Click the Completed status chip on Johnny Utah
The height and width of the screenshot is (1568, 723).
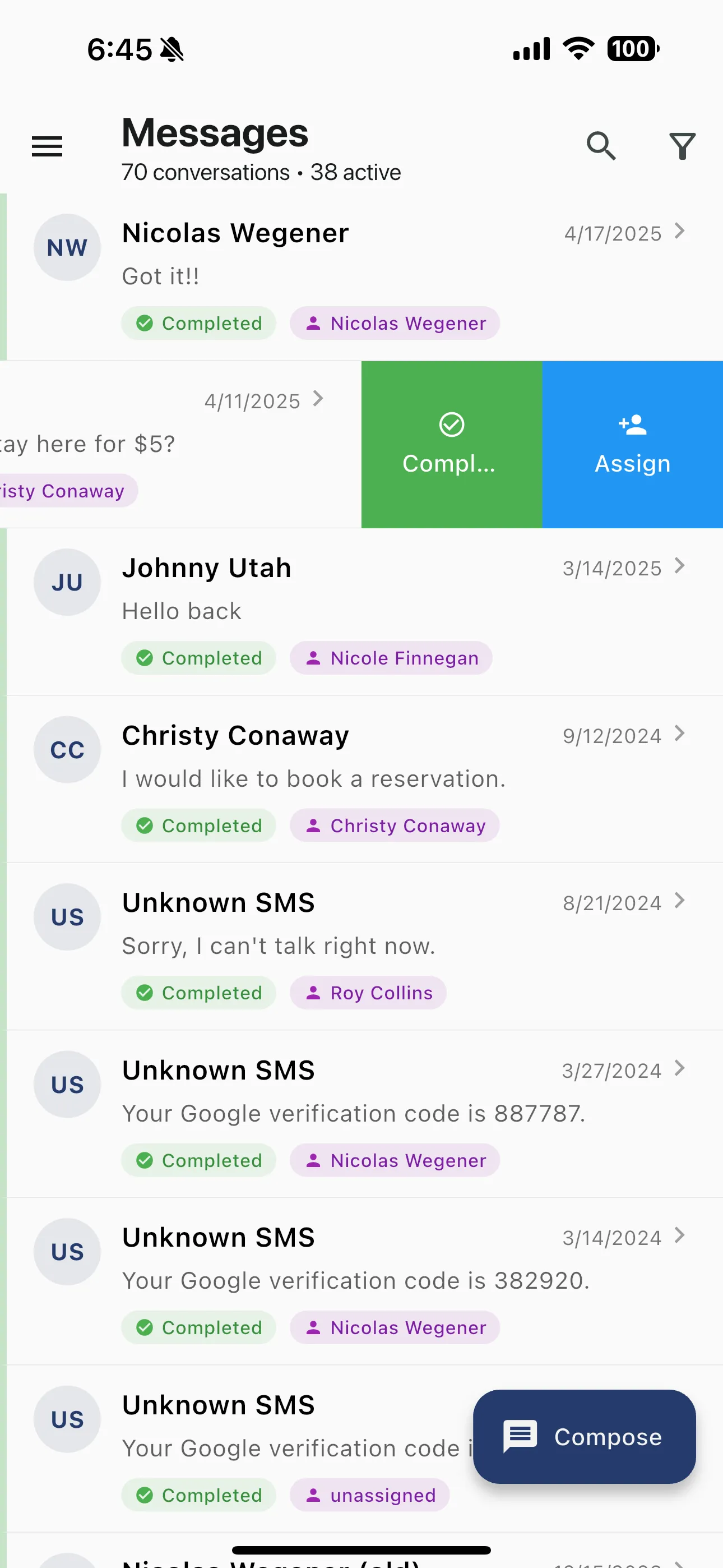[198, 658]
